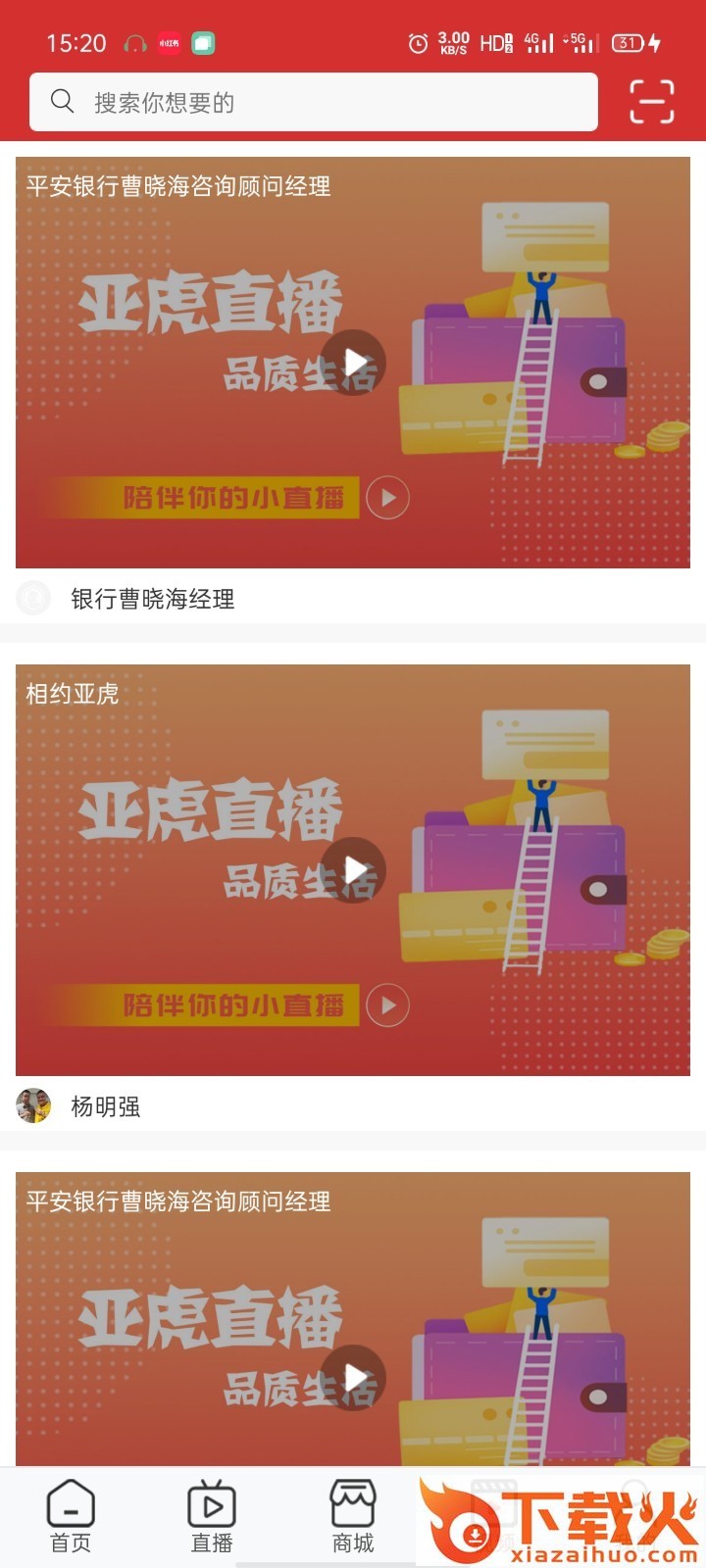Open 相约亚虎 live video card

[353, 869]
